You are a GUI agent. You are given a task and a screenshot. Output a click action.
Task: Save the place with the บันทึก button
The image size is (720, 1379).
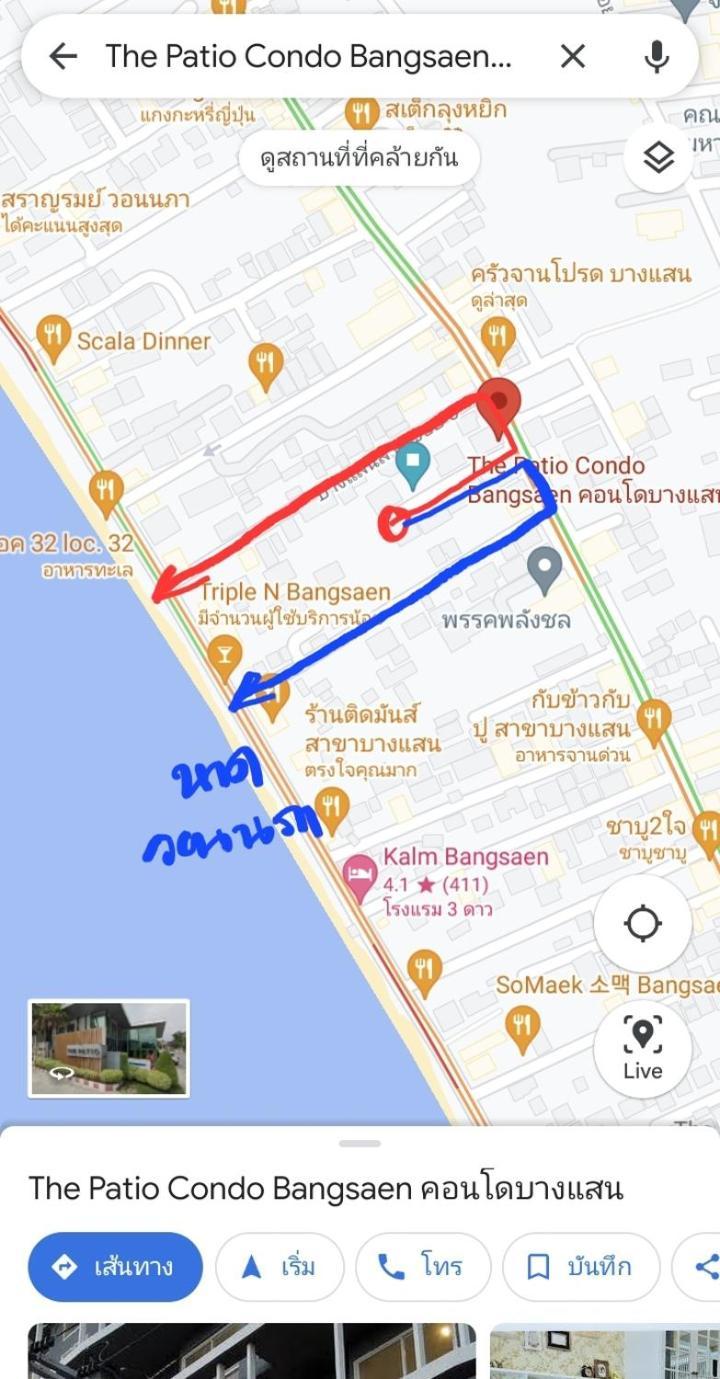pyautogui.click(x=580, y=1267)
